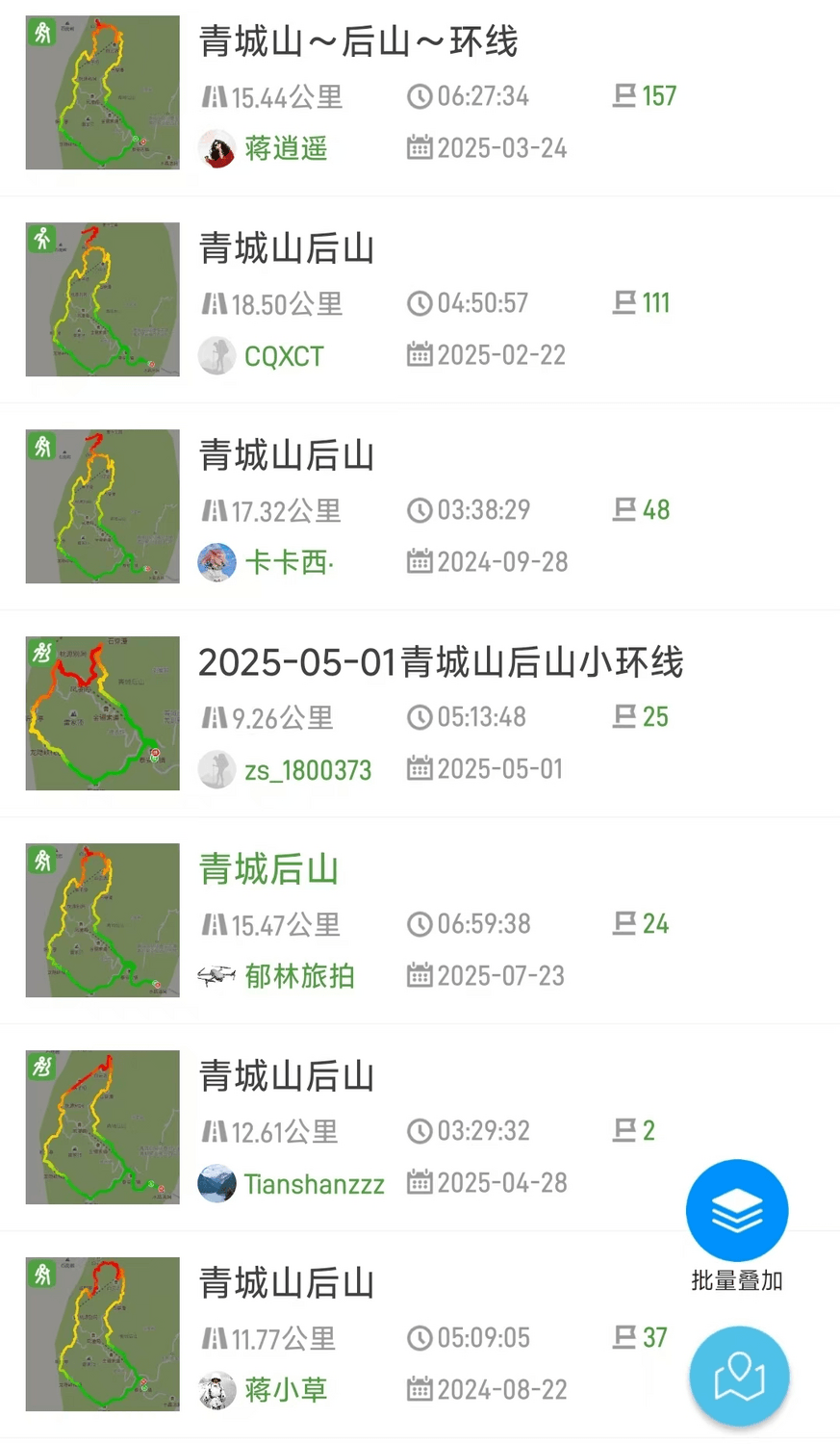This screenshot has height=1444, width=840.
Task: Open the 11.77公里 track by 蒋小草
Action: (x=287, y=1284)
